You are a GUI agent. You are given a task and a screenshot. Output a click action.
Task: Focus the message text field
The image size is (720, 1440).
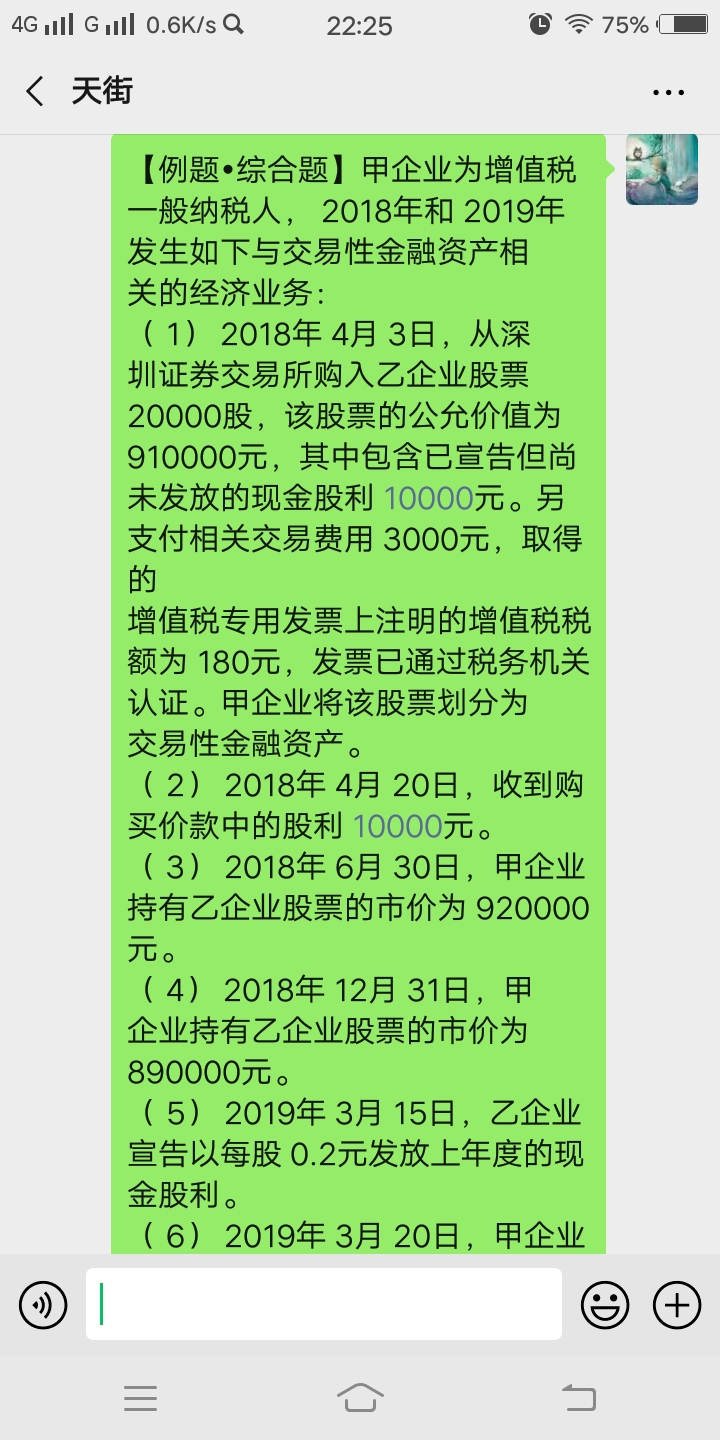324,1304
